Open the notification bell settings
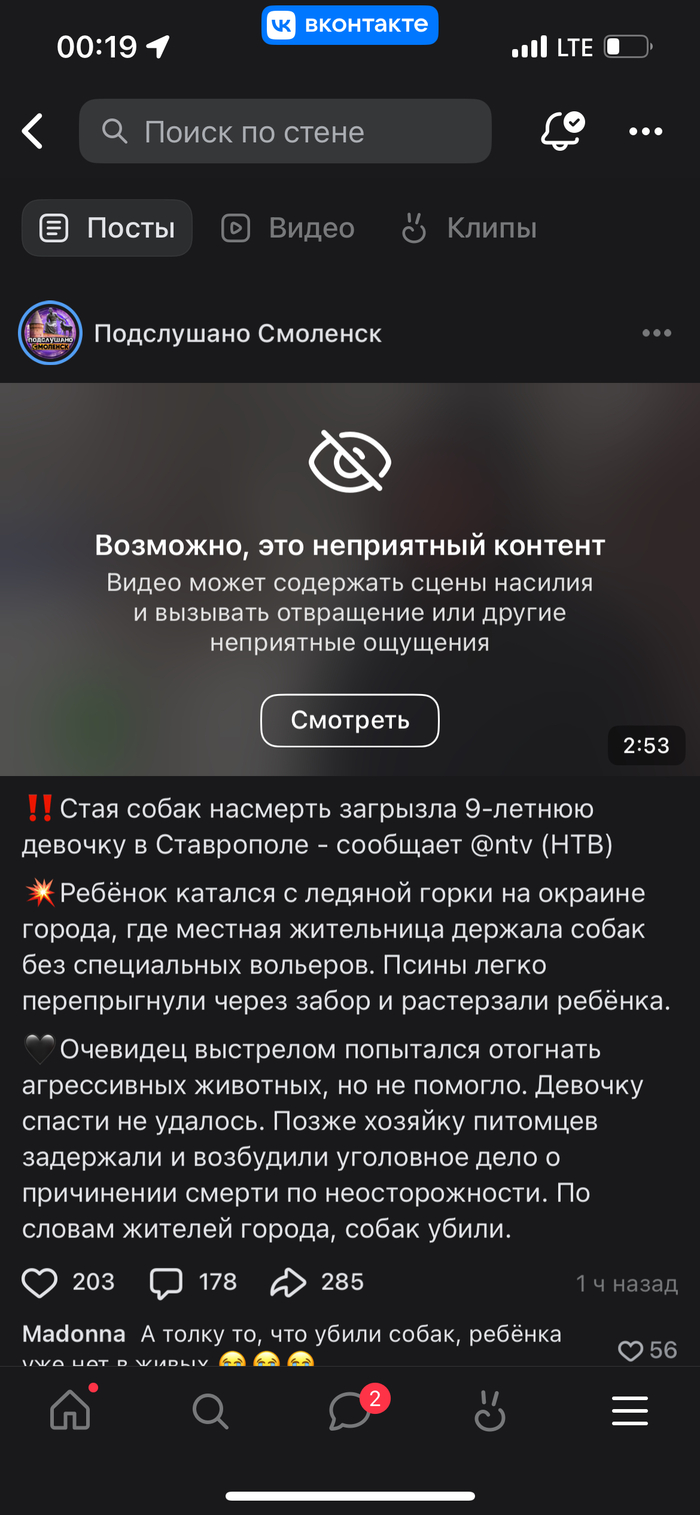 click(x=562, y=131)
